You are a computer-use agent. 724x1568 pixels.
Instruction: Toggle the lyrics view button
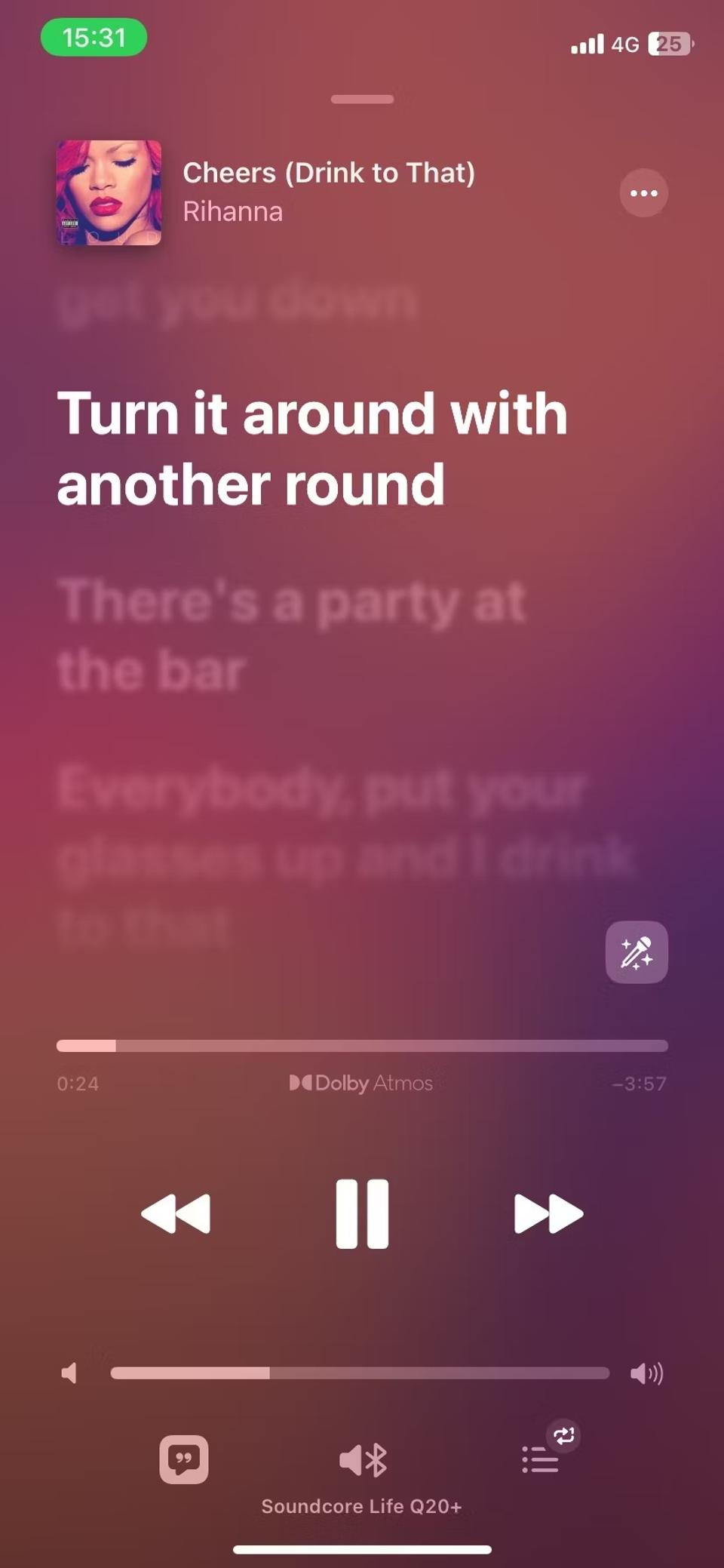(183, 1459)
